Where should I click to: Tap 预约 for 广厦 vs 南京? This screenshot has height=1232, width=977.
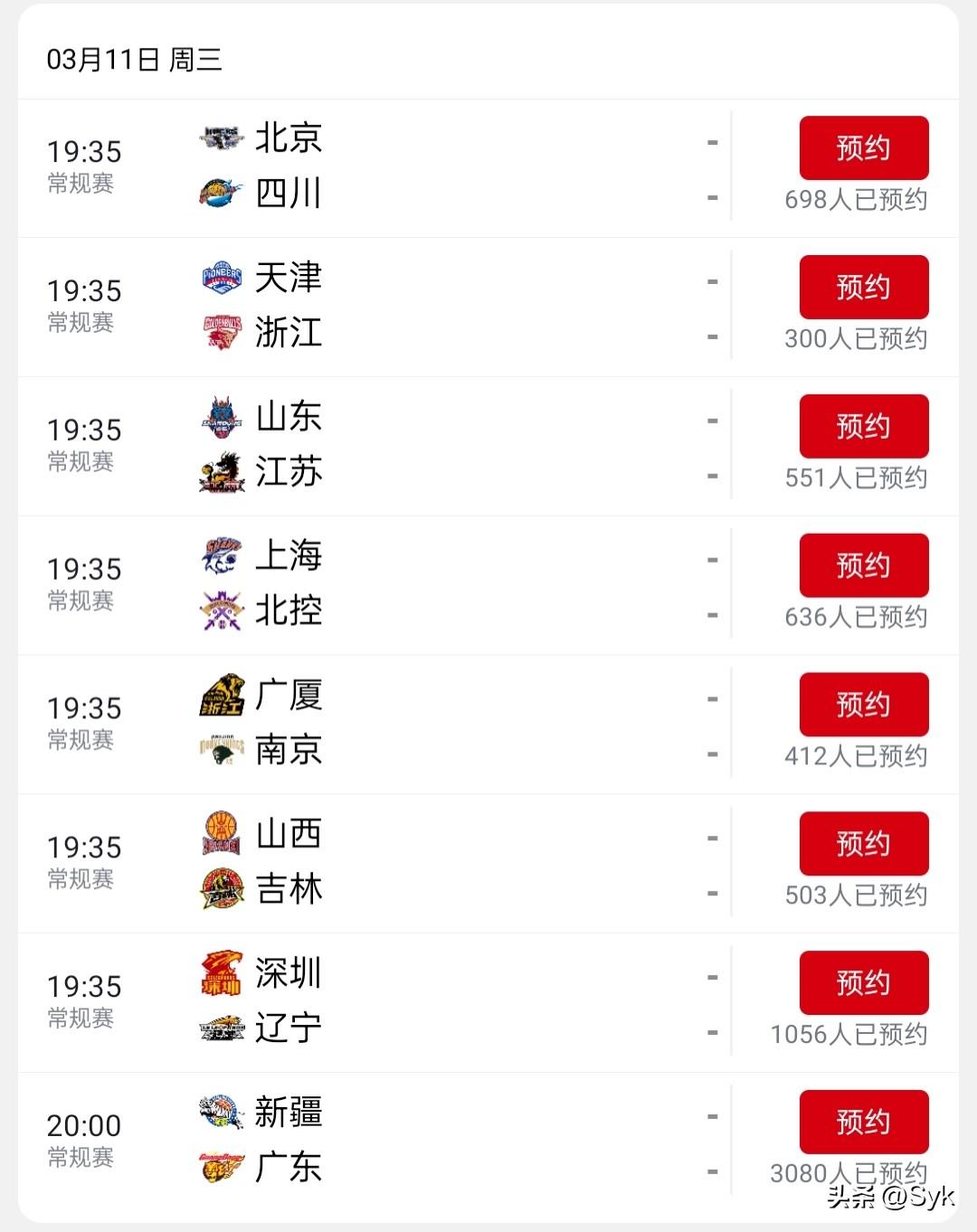click(864, 705)
